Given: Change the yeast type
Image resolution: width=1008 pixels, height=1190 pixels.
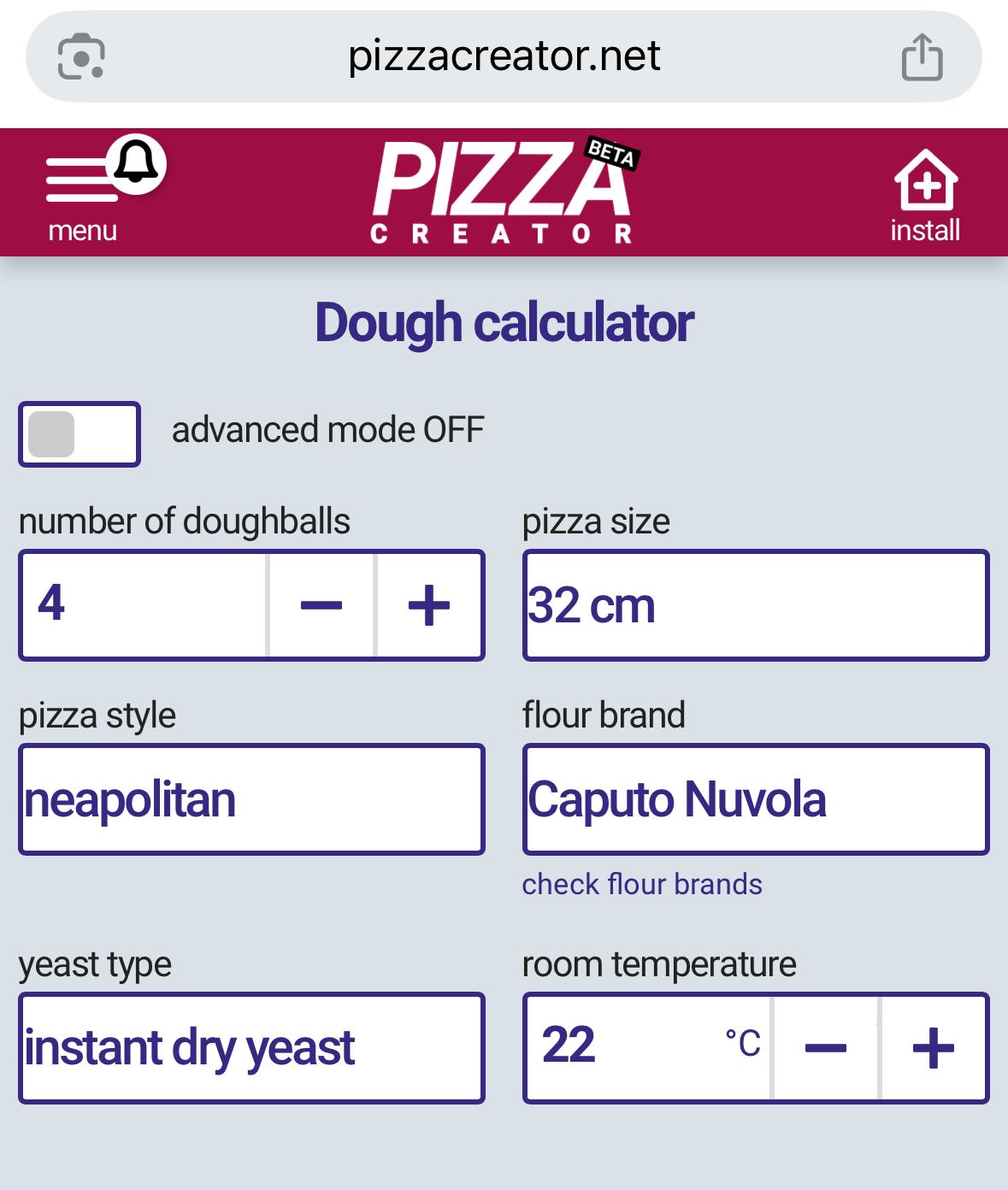Looking at the screenshot, I should [251, 1047].
